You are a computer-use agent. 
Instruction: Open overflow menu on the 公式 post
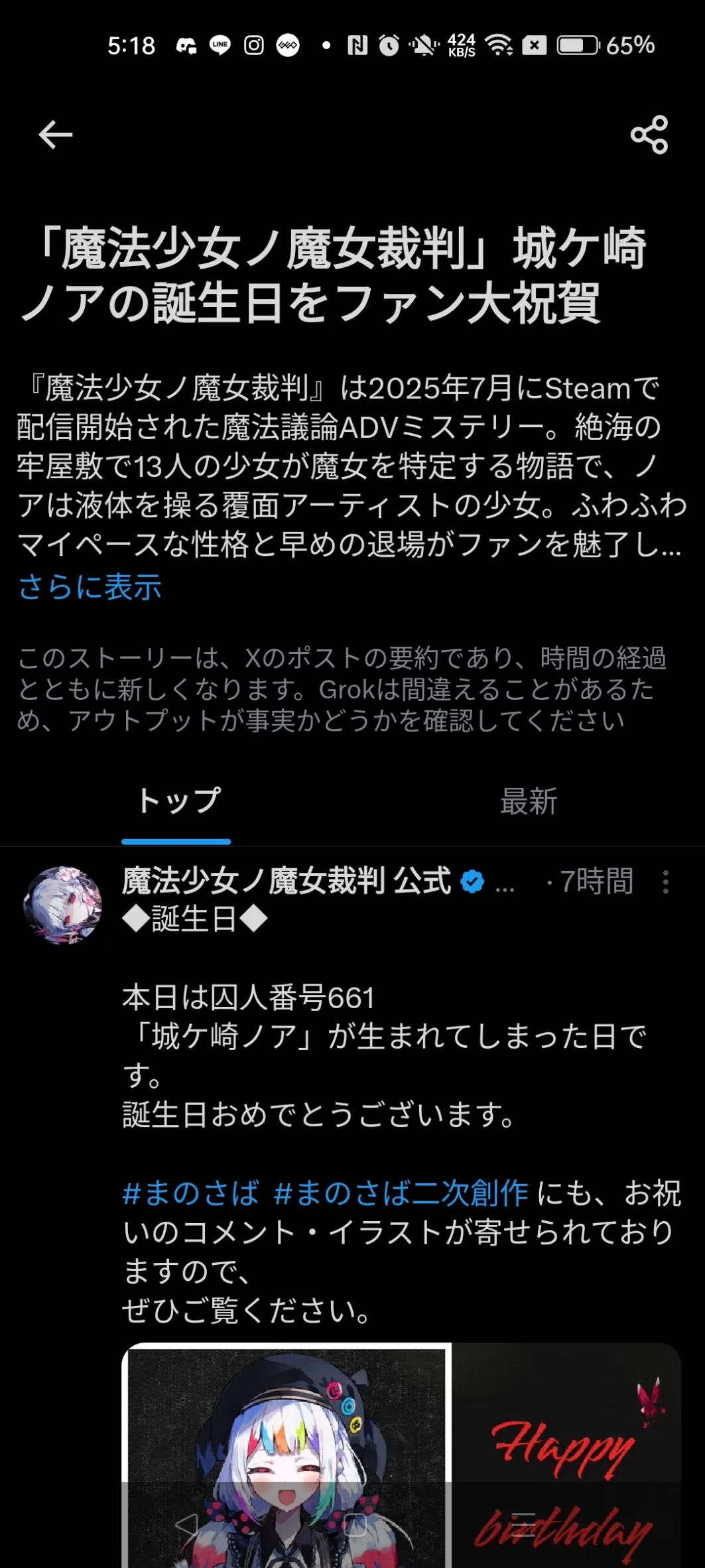click(666, 882)
